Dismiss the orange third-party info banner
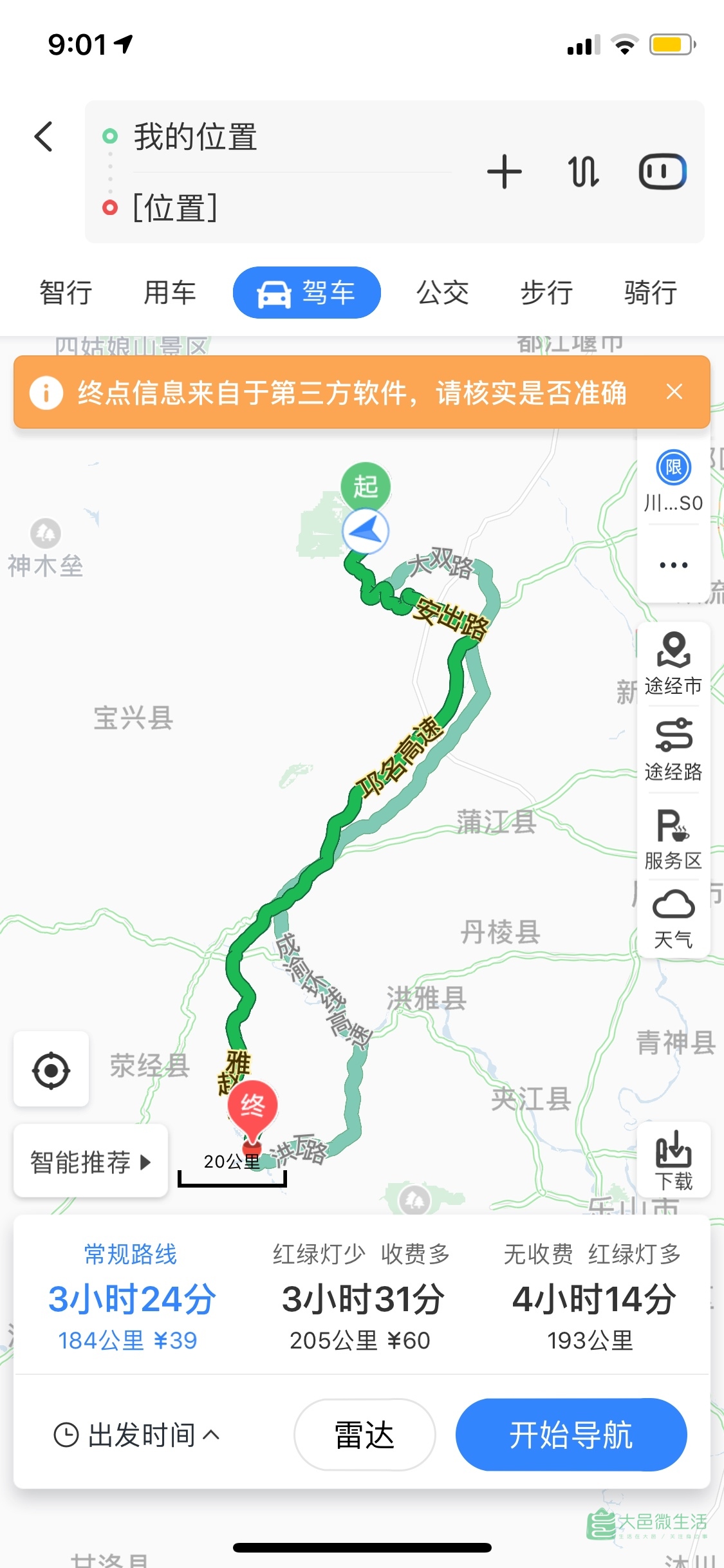 click(674, 391)
